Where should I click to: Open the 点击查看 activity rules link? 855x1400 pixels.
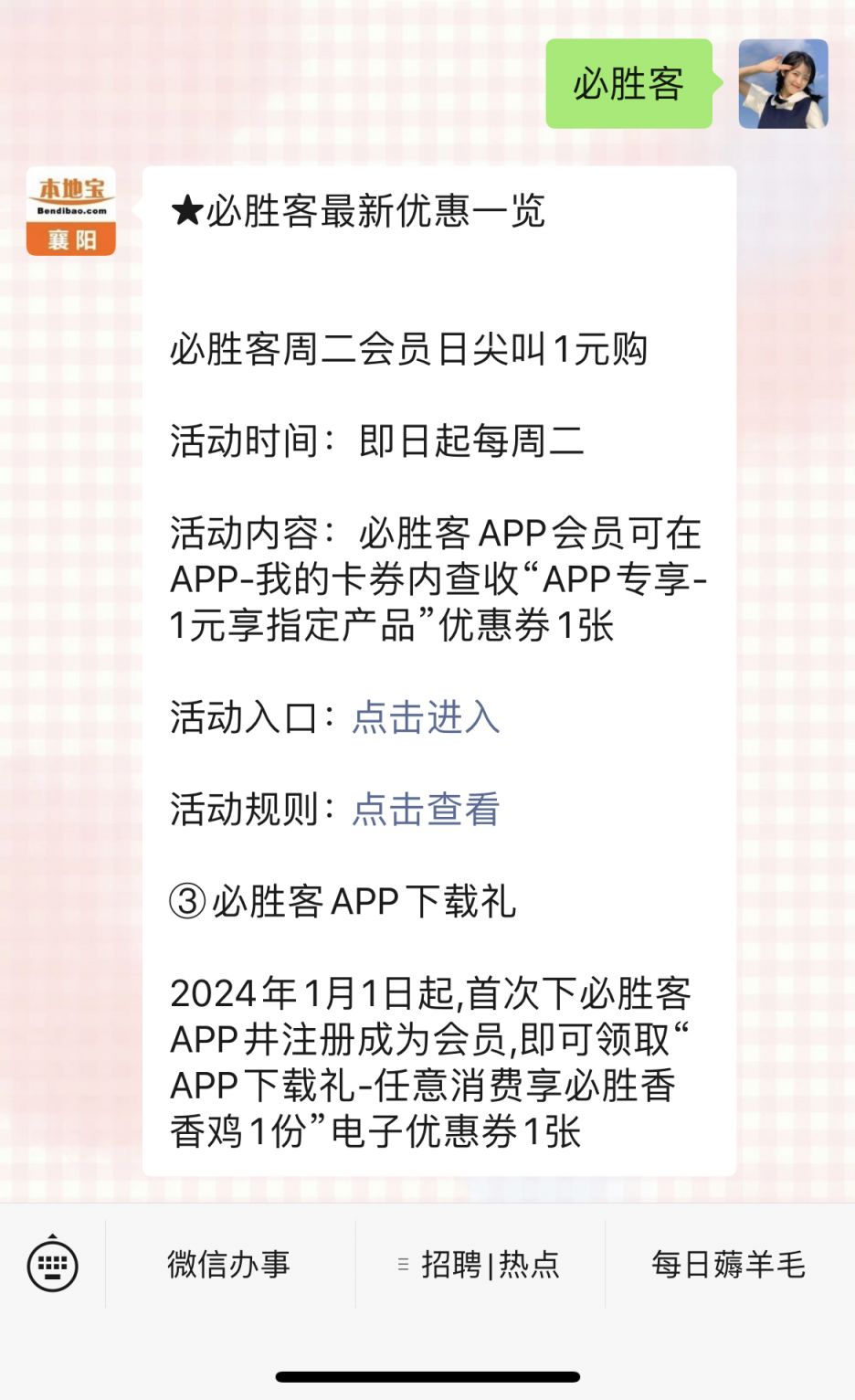coord(427,810)
